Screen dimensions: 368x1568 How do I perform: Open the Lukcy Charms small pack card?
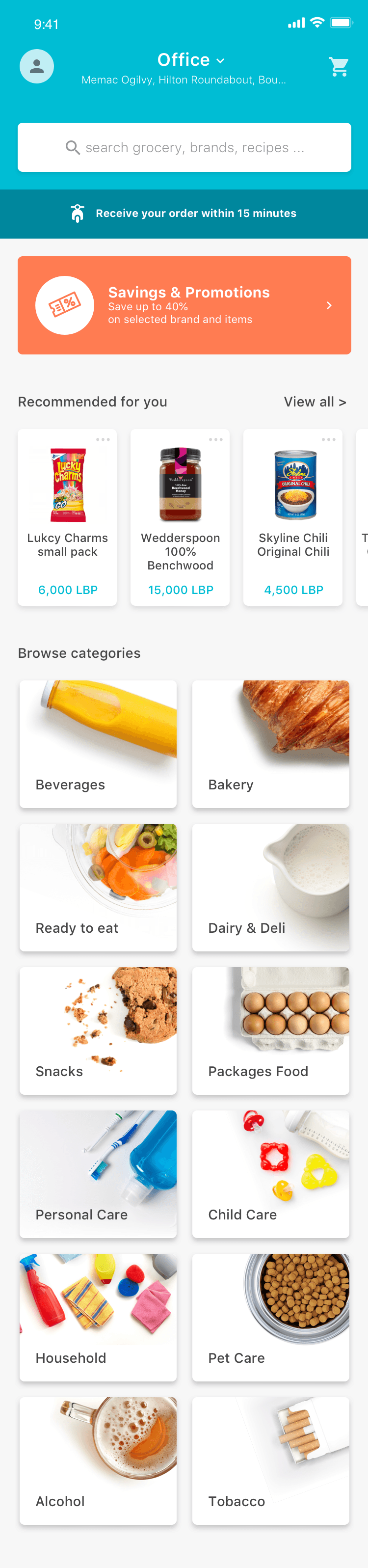(68, 517)
